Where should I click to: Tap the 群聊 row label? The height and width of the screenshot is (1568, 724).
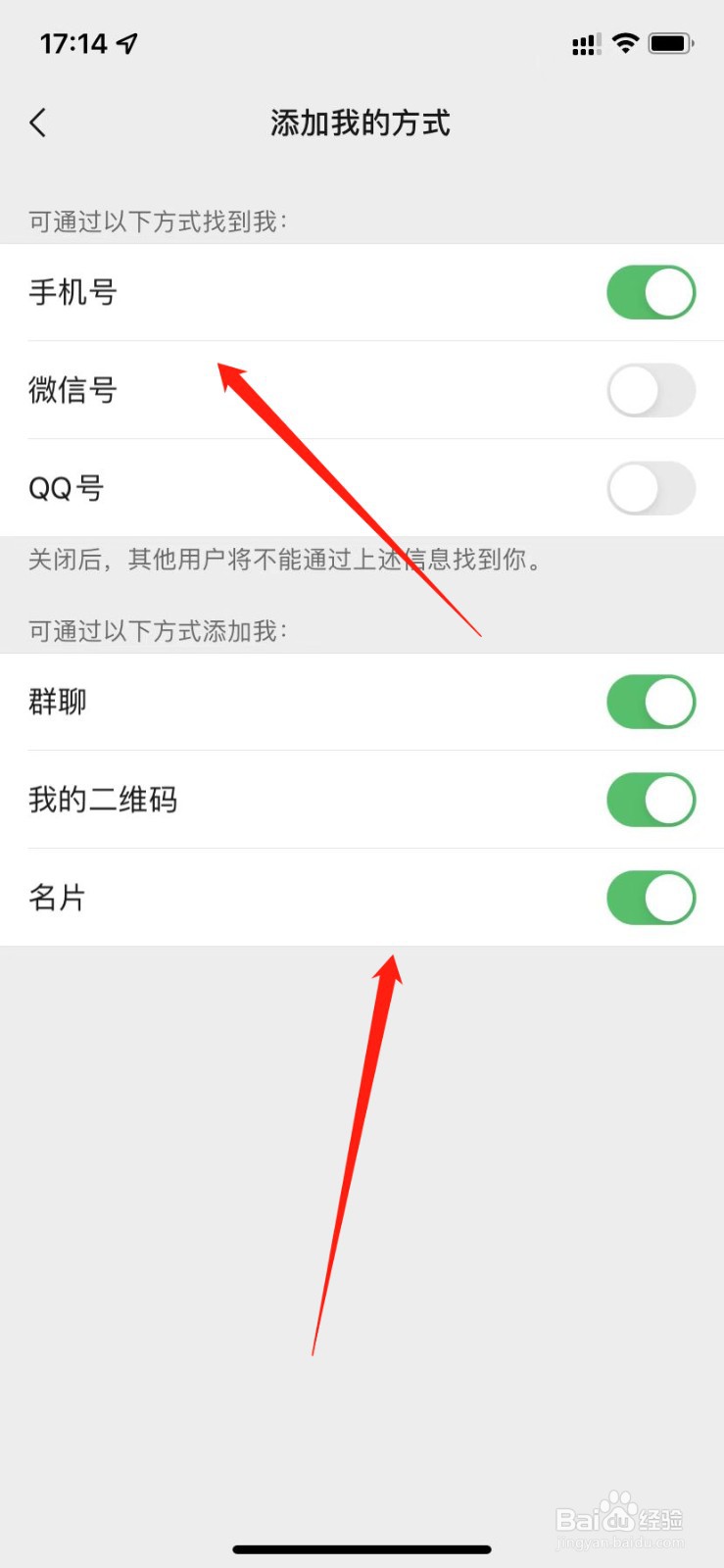(57, 702)
